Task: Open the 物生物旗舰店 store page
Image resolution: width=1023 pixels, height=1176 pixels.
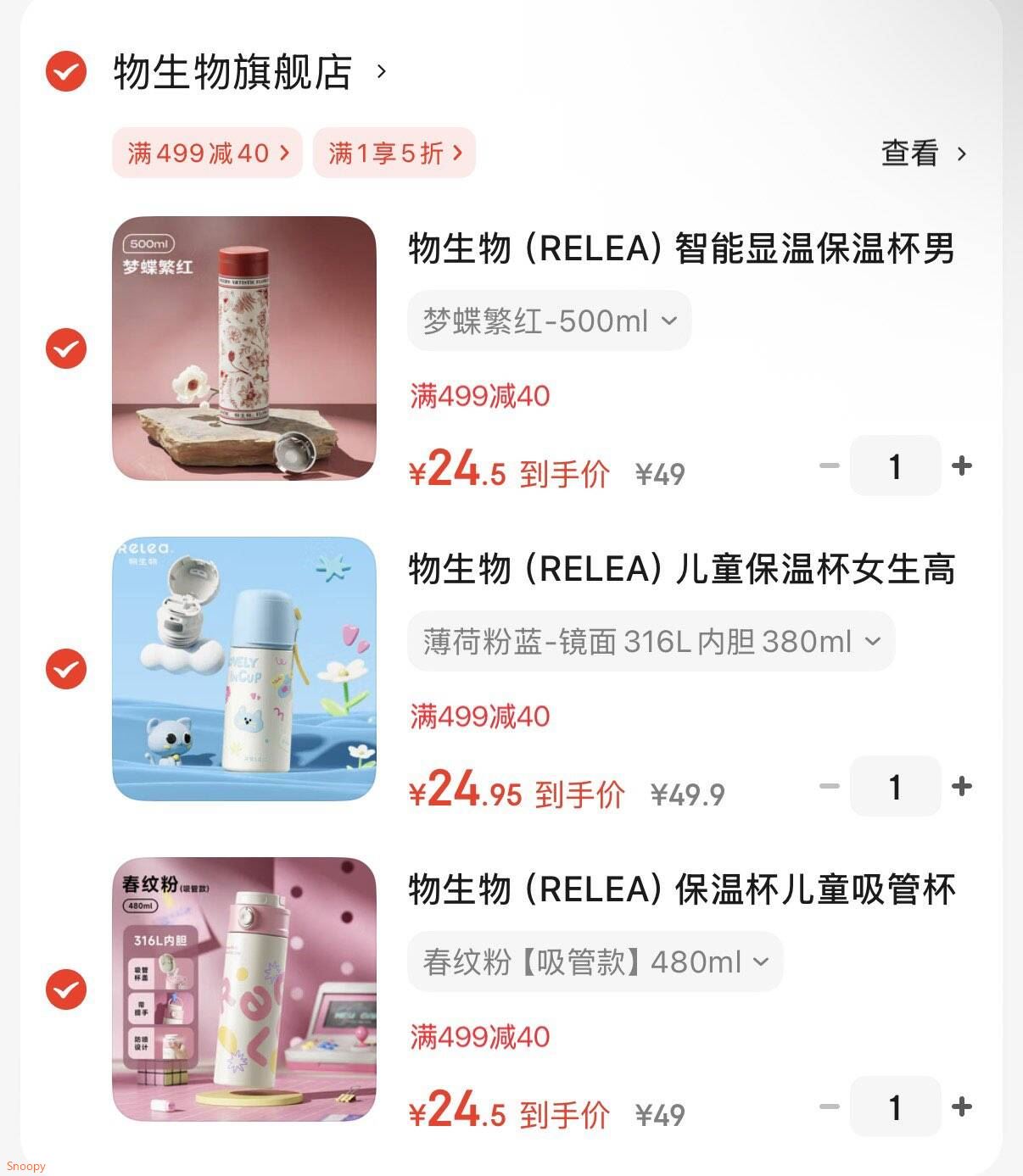Action: pyautogui.click(x=233, y=71)
